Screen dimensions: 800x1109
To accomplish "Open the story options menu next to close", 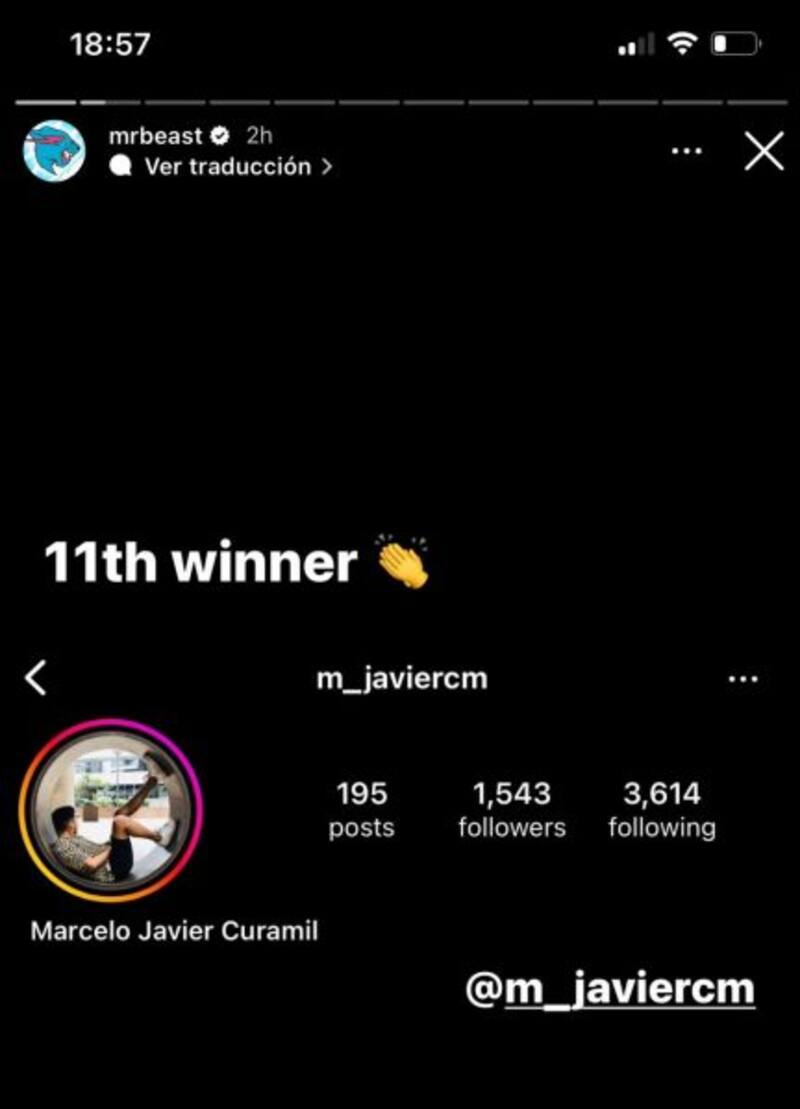I will point(687,151).
